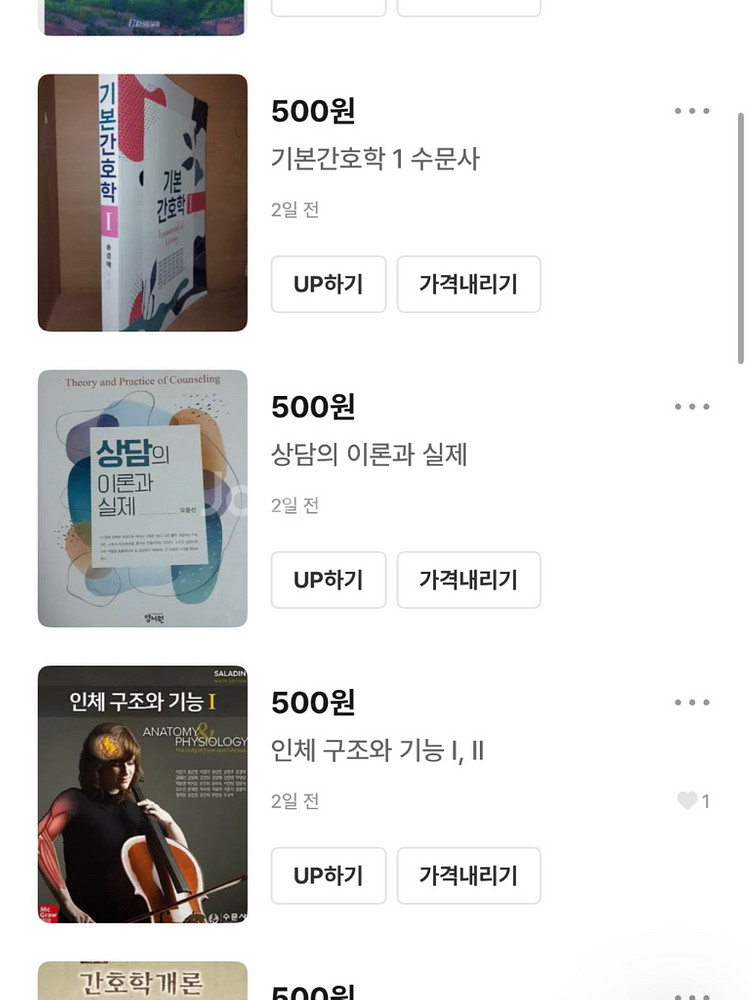
Task: Tap UP하기 for 기본간호학 1 수문사
Action: tap(328, 284)
